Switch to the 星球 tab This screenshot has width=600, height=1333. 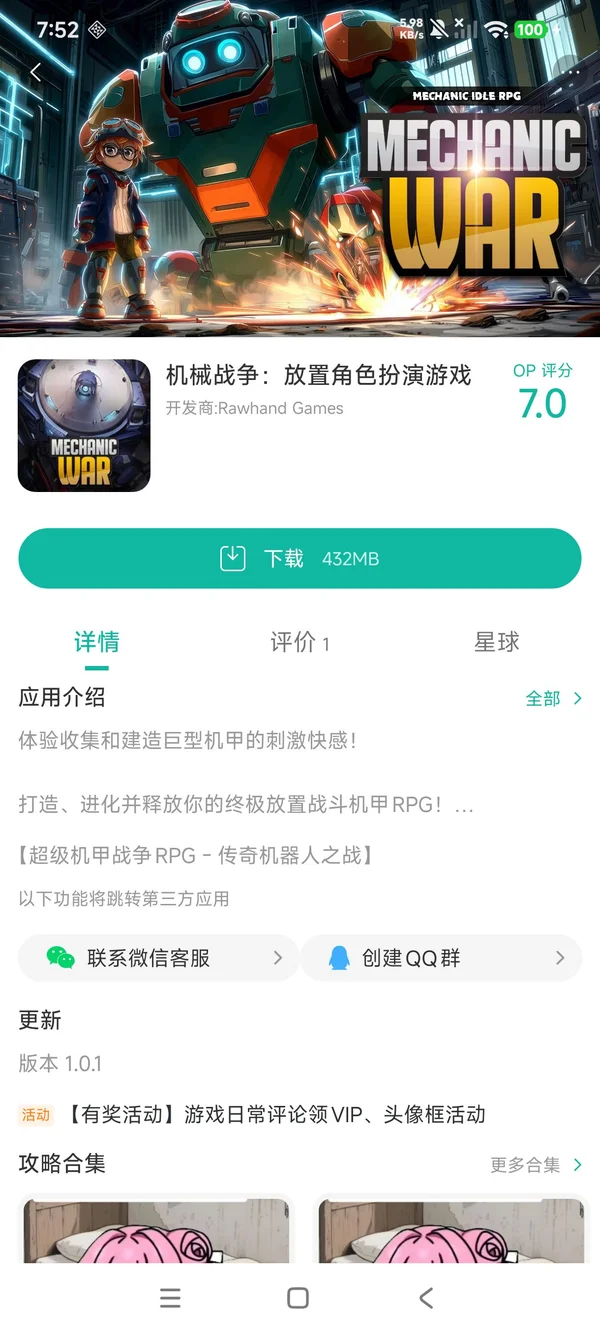click(x=497, y=642)
